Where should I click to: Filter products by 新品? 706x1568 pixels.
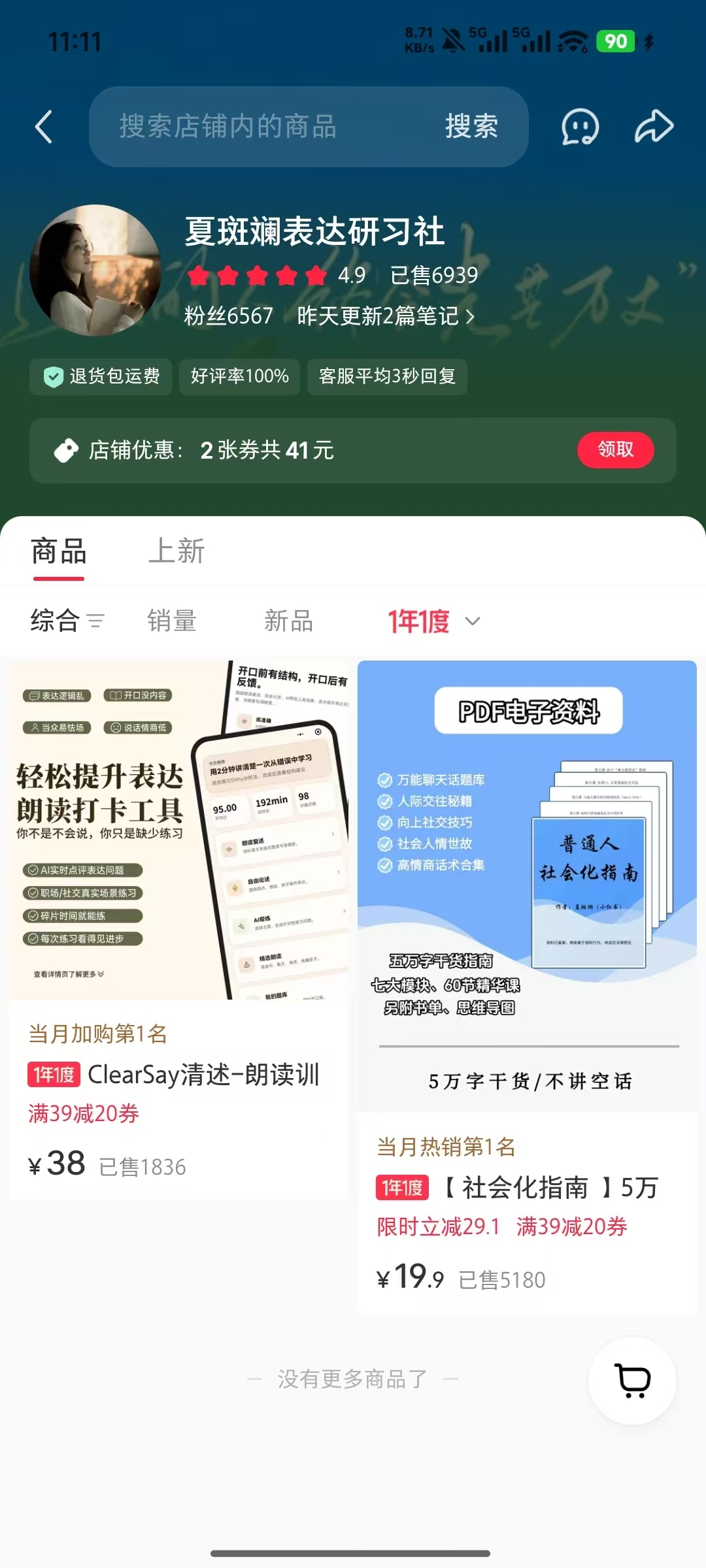289,621
